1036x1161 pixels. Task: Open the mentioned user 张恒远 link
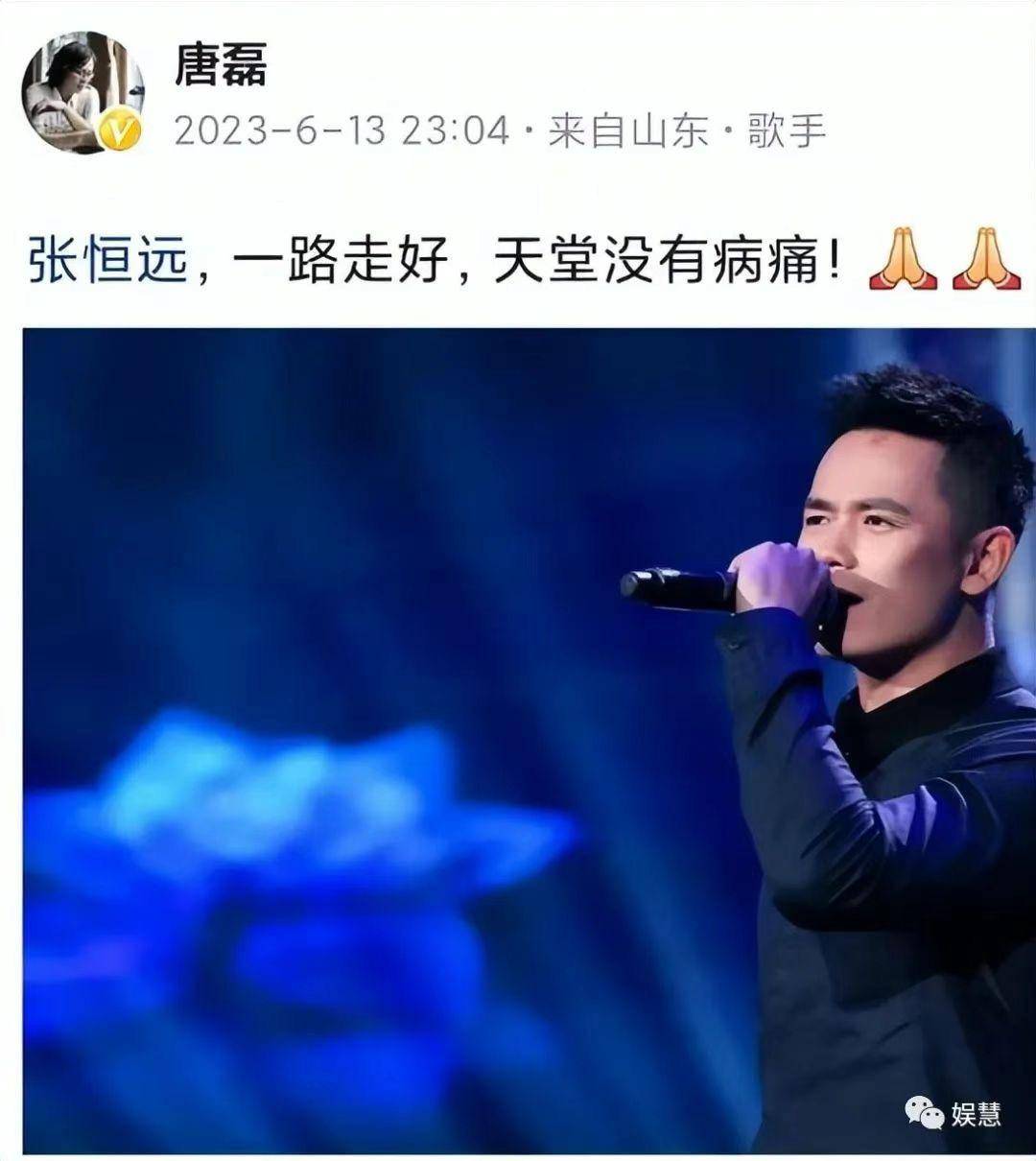coord(106,263)
